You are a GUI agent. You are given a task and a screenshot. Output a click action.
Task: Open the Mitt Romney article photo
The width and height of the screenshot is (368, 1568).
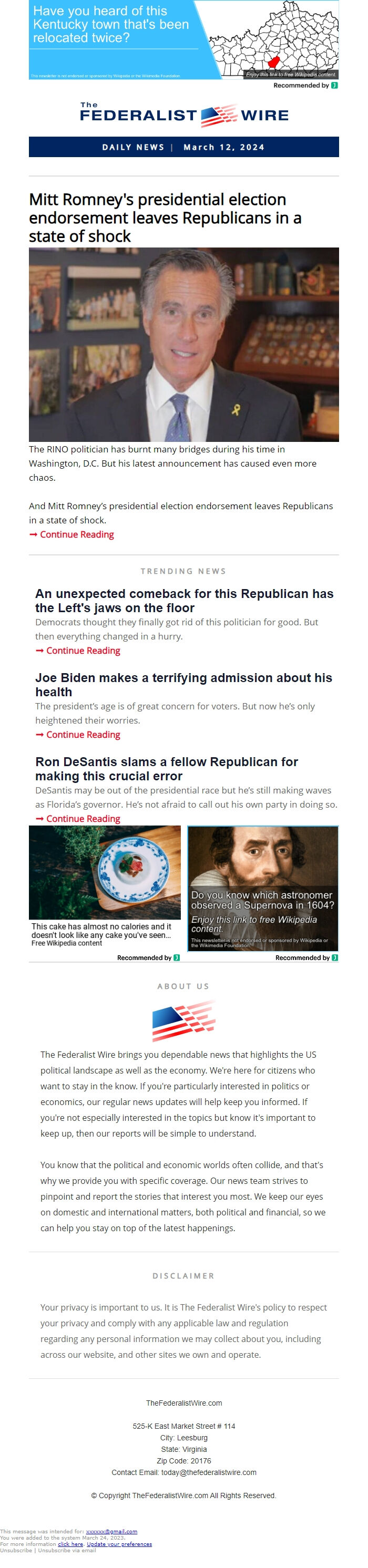183,344
